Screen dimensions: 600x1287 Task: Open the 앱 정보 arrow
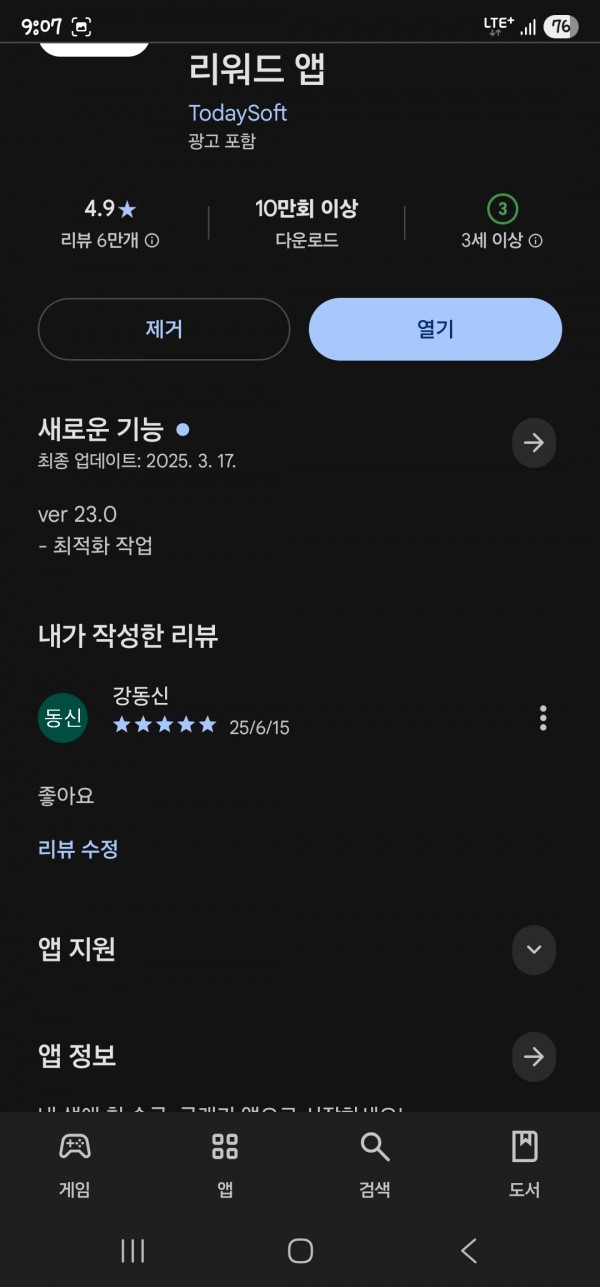(534, 1056)
